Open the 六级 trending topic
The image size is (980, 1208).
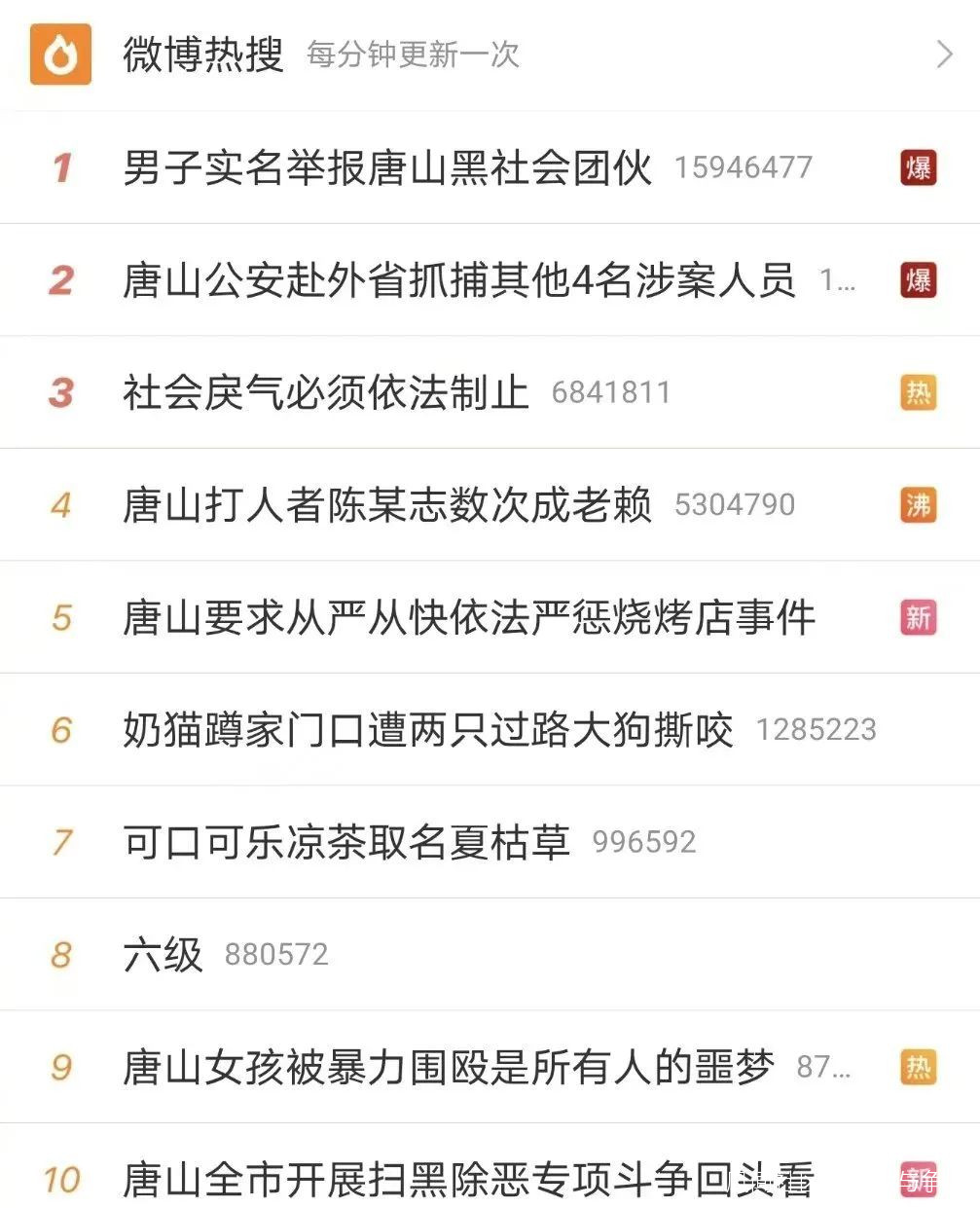pyautogui.click(x=163, y=955)
